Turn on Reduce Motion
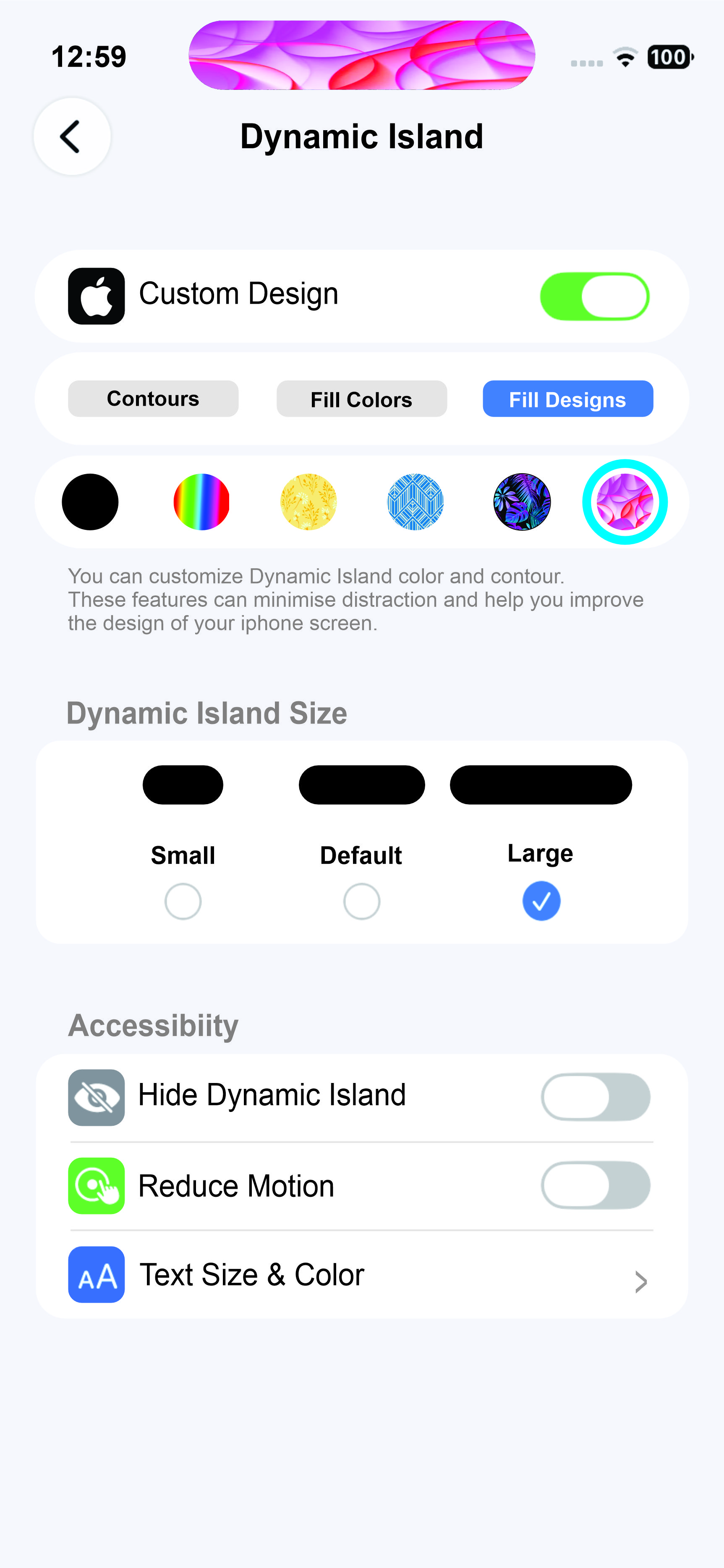 pos(595,1185)
